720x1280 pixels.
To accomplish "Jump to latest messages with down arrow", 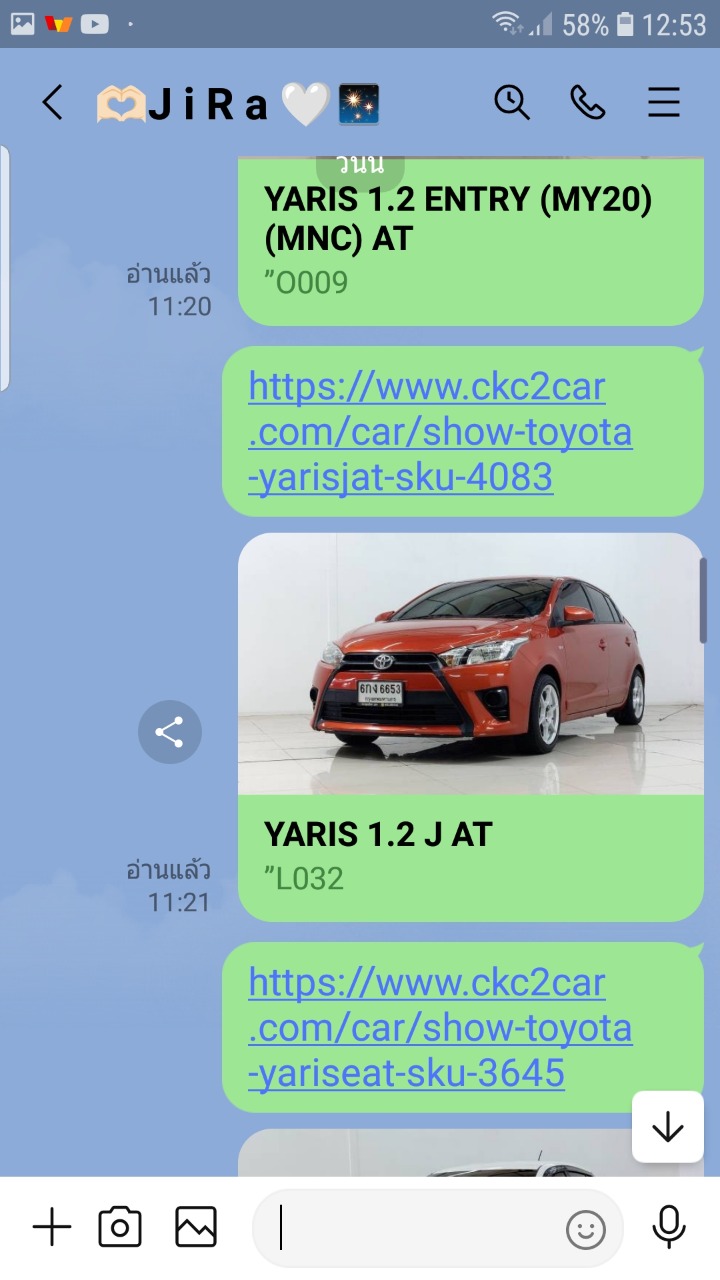I will coord(667,1127).
